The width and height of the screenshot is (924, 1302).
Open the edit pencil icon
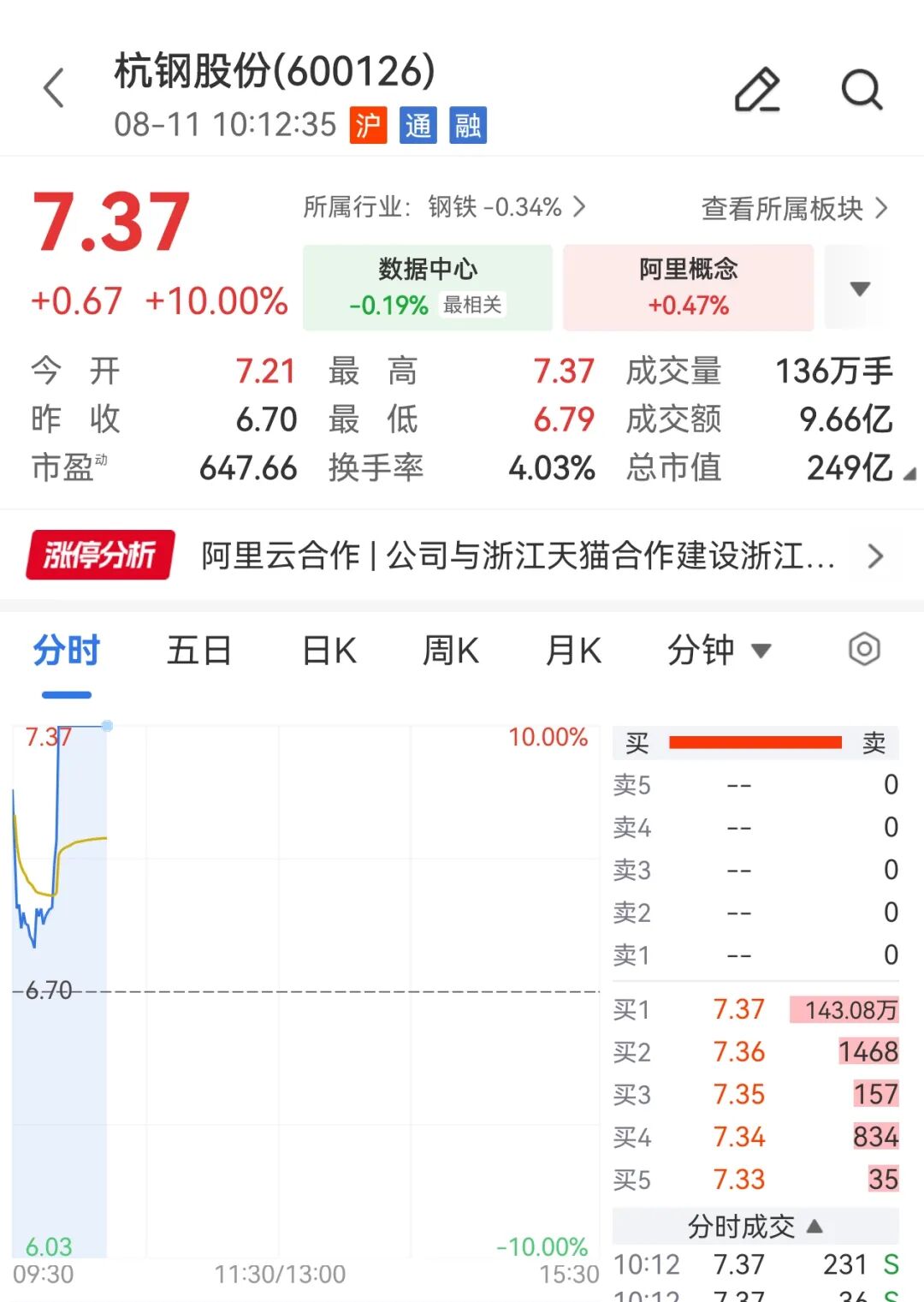758,89
